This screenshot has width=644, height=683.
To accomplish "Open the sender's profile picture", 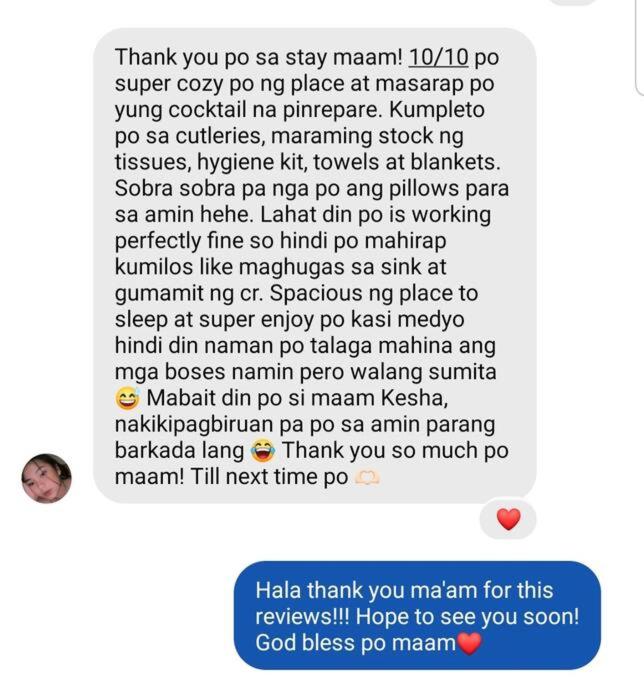I will click(47, 478).
